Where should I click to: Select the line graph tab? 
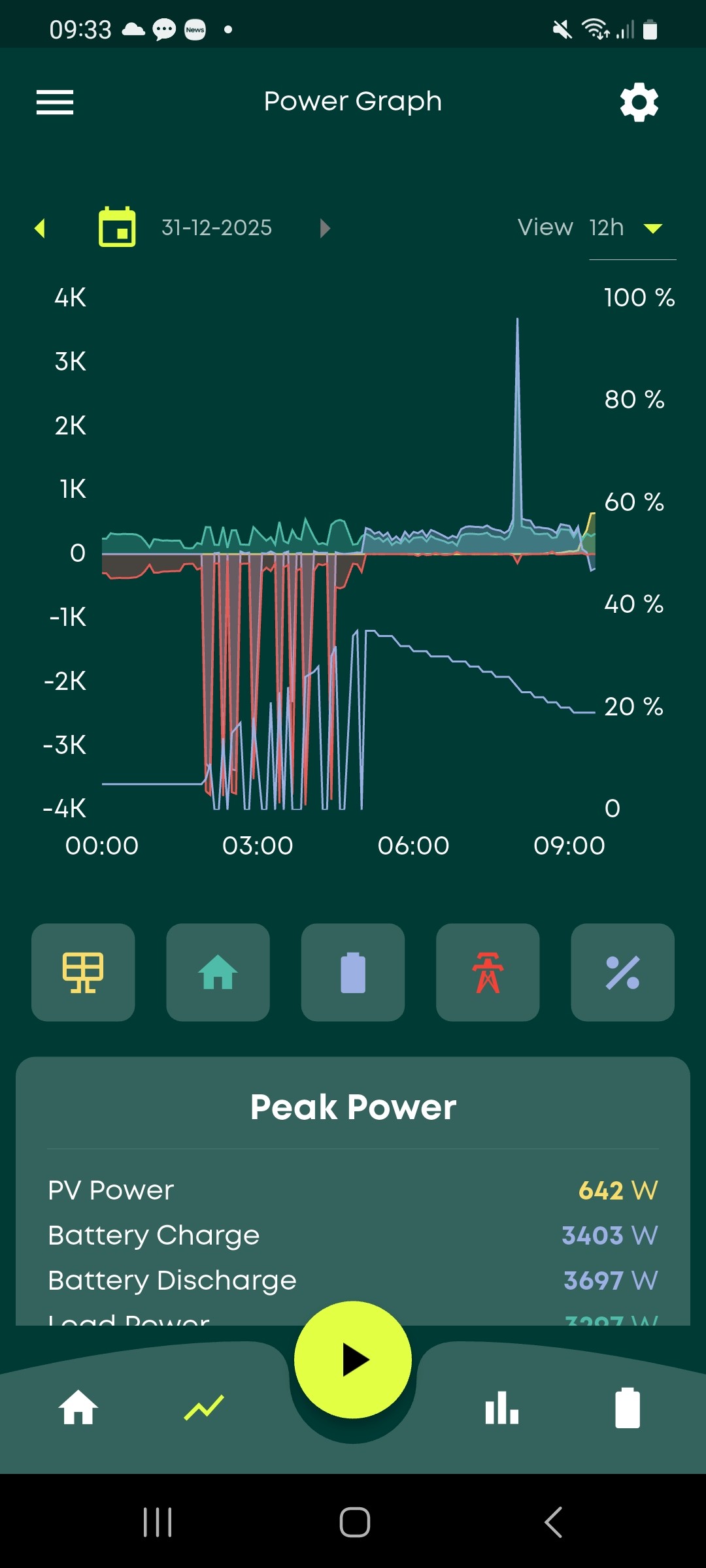coord(204,1407)
